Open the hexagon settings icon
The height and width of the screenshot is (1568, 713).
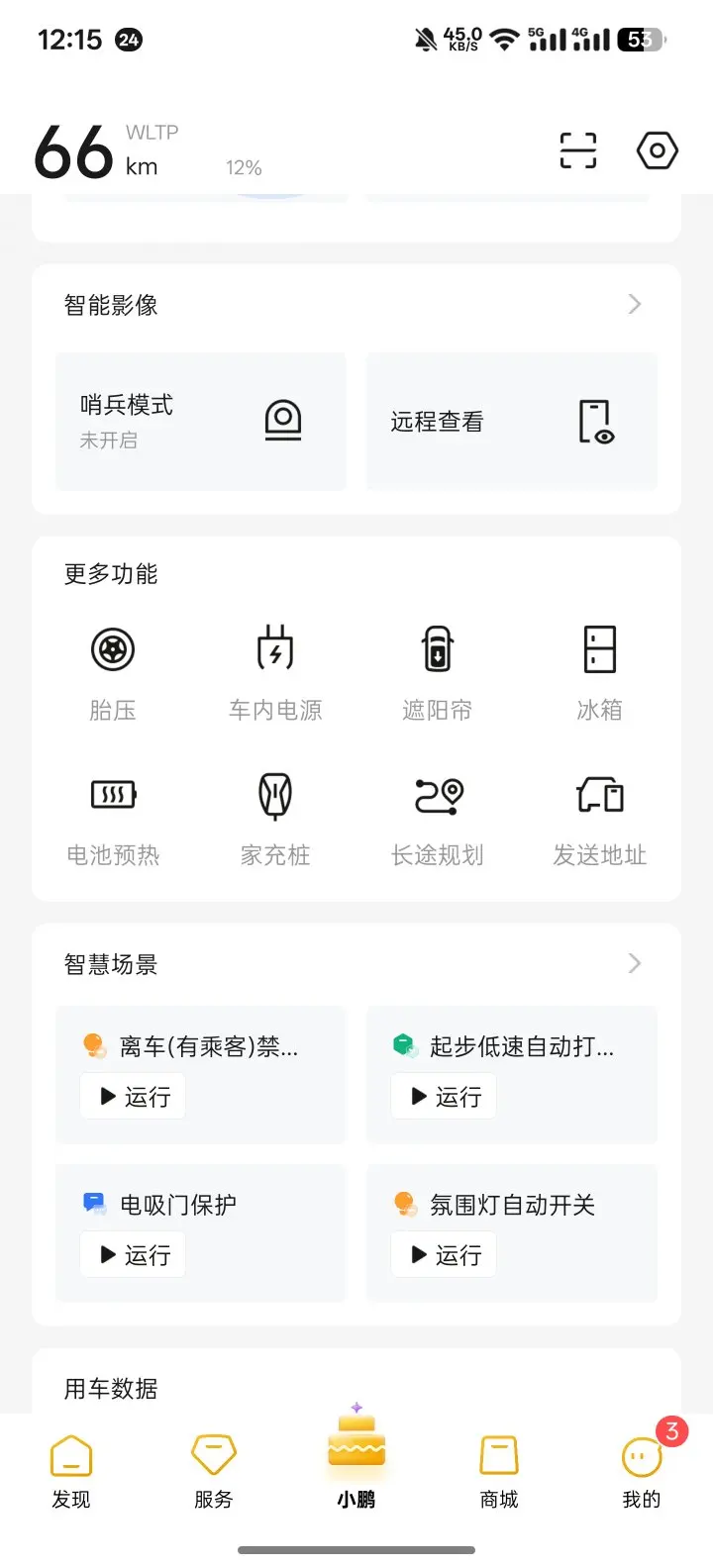click(x=657, y=150)
